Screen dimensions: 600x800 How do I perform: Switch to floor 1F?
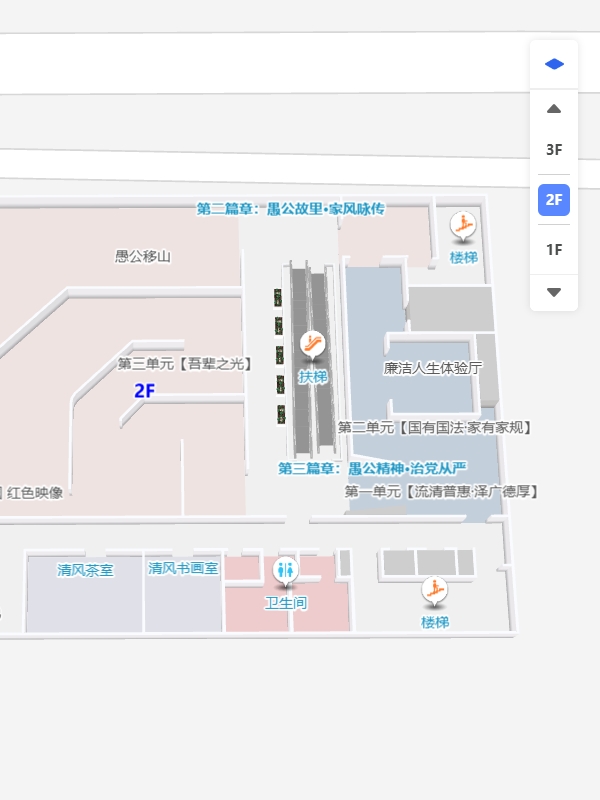554,250
